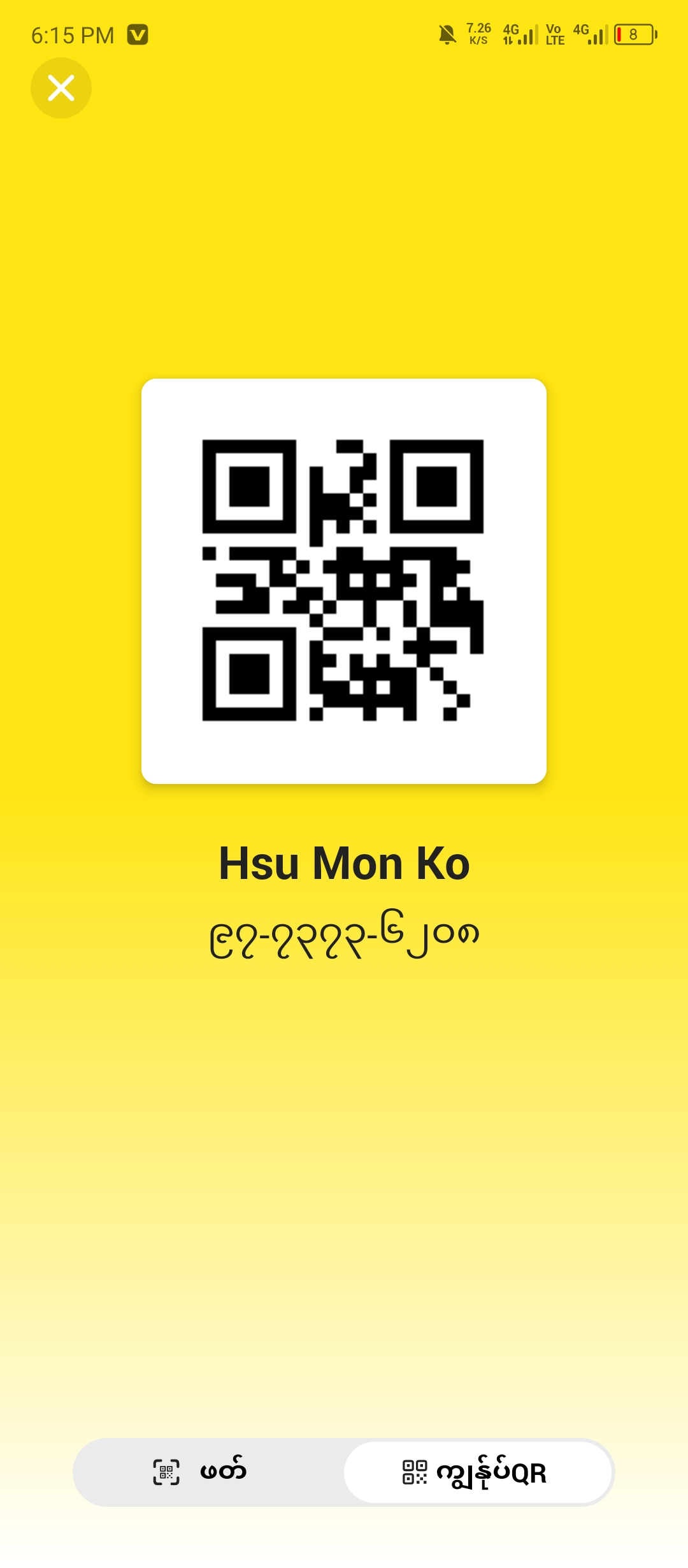Close the QR code screen
This screenshot has width=688, height=1568.
(x=61, y=88)
